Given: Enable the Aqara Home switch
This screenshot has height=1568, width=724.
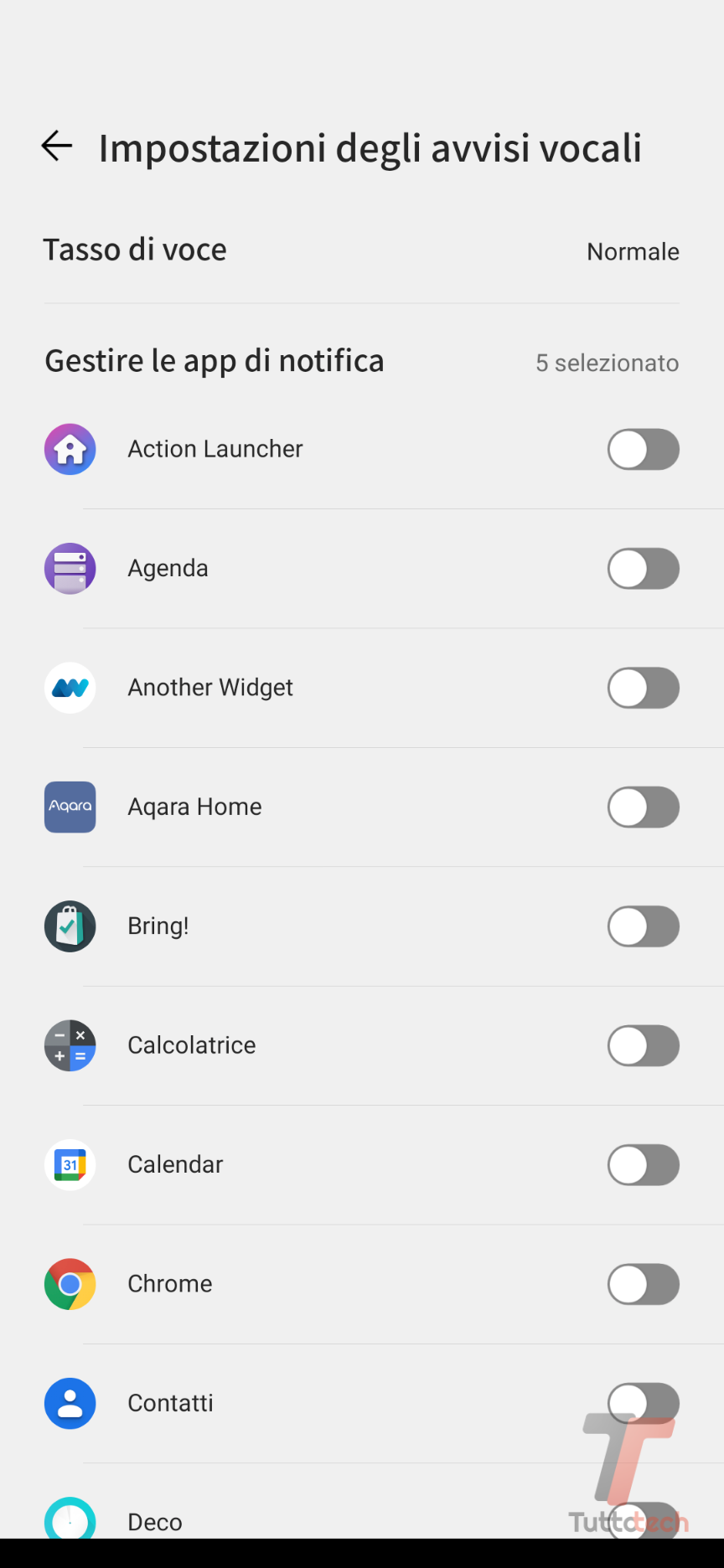Looking at the screenshot, I should click(x=643, y=807).
